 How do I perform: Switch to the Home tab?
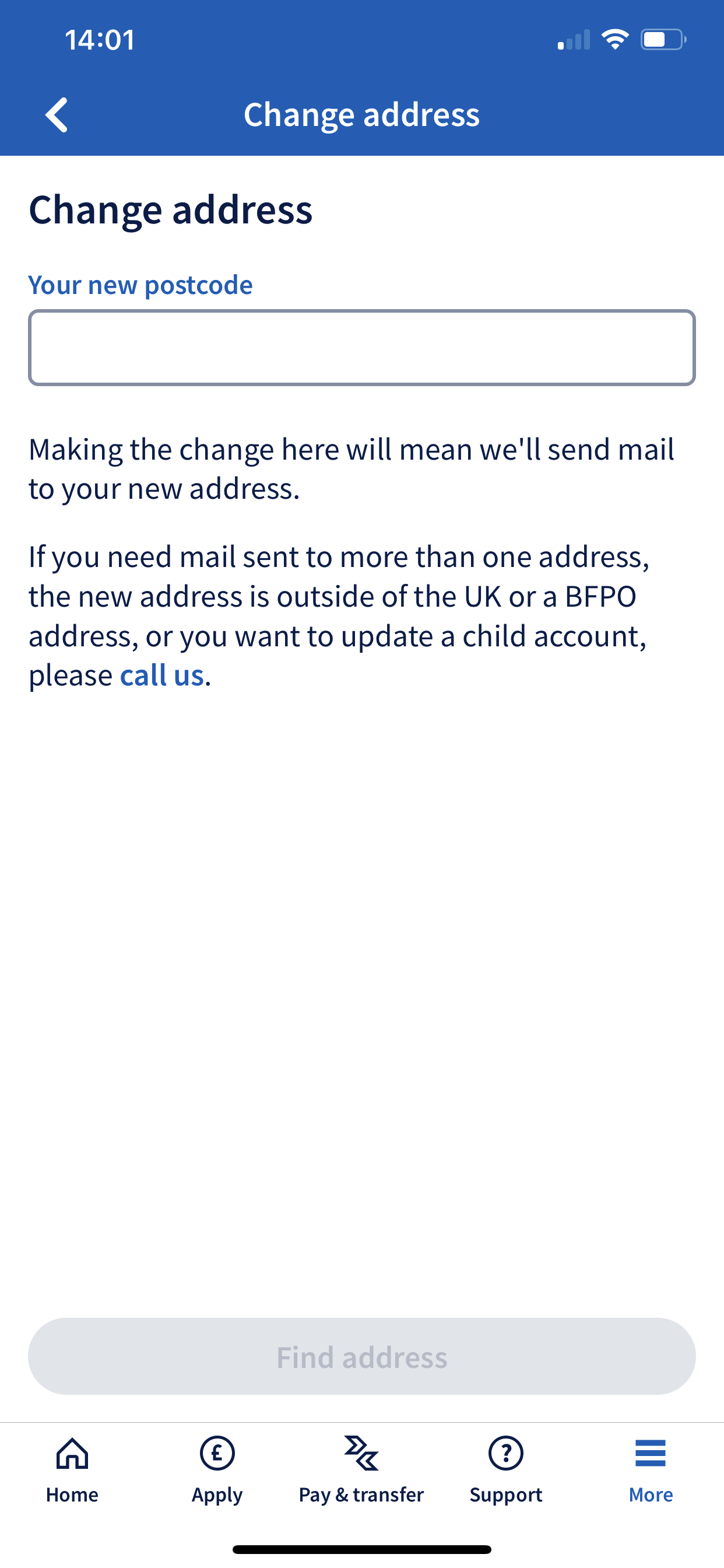(x=72, y=1470)
